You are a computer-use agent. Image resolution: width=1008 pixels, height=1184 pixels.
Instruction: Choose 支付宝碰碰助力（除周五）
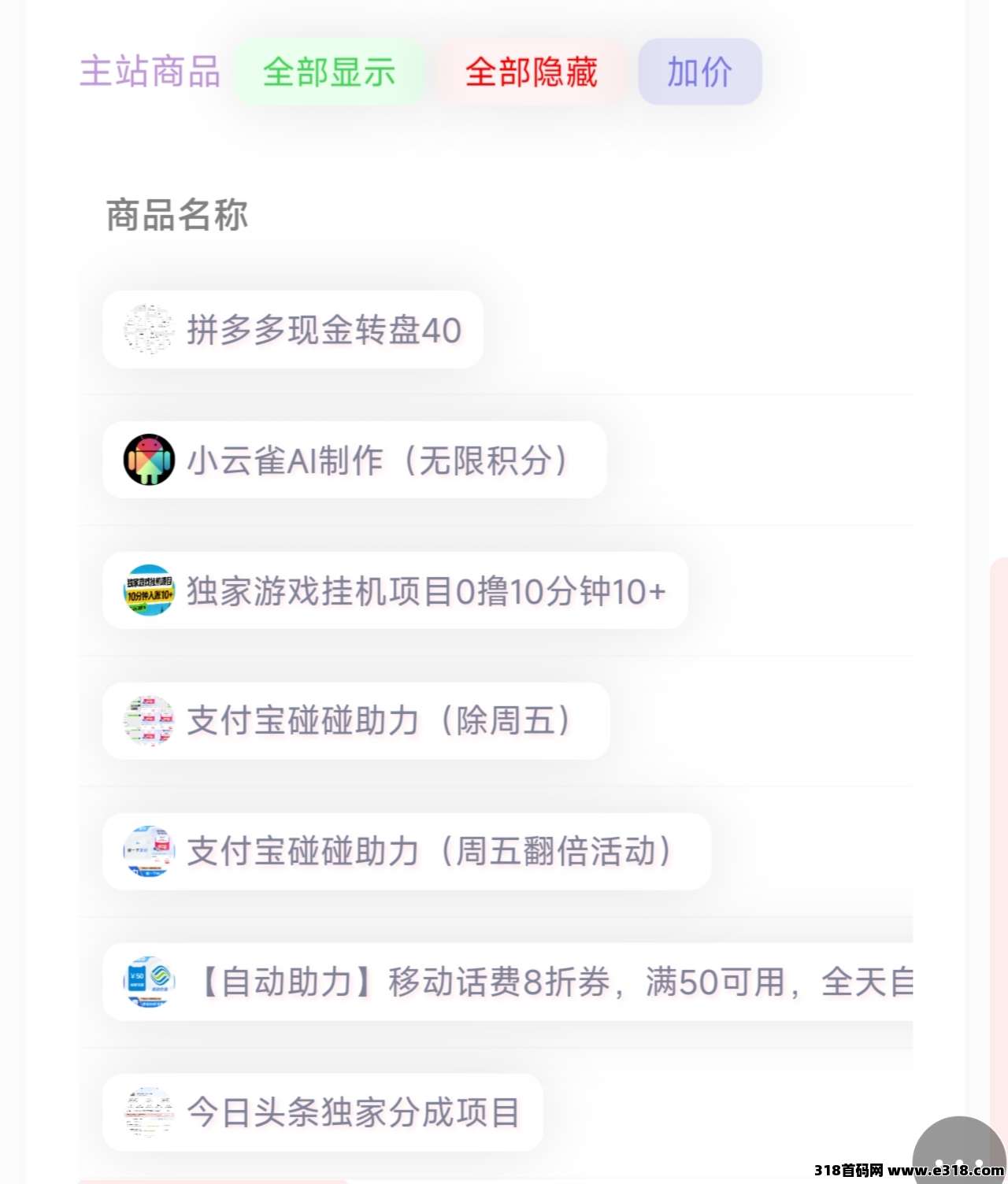356,721
